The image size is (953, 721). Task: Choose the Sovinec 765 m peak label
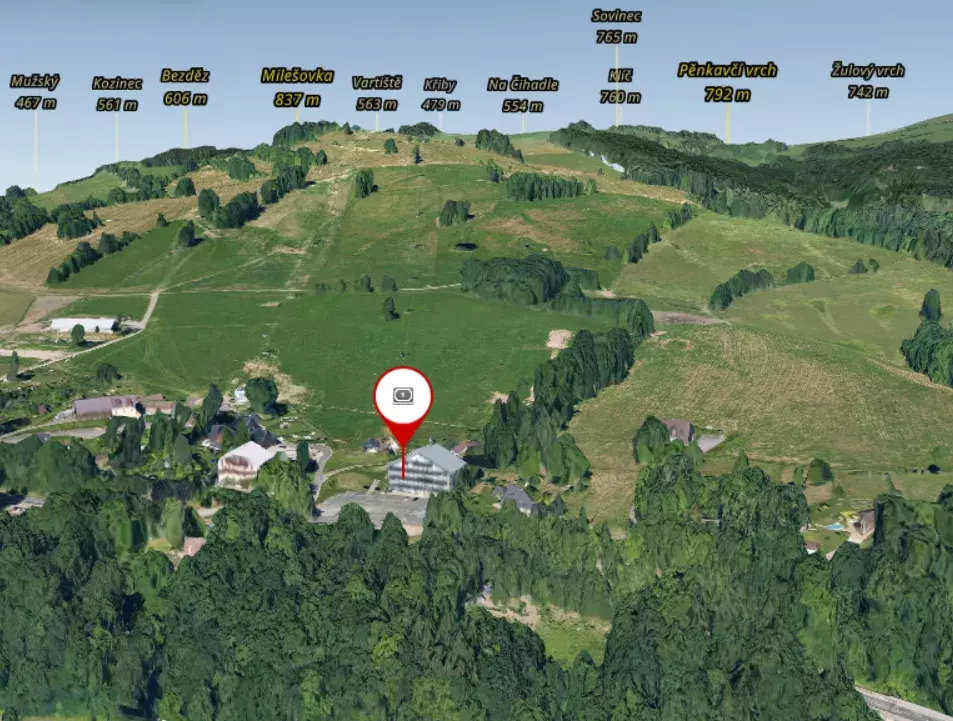(617, 26)
